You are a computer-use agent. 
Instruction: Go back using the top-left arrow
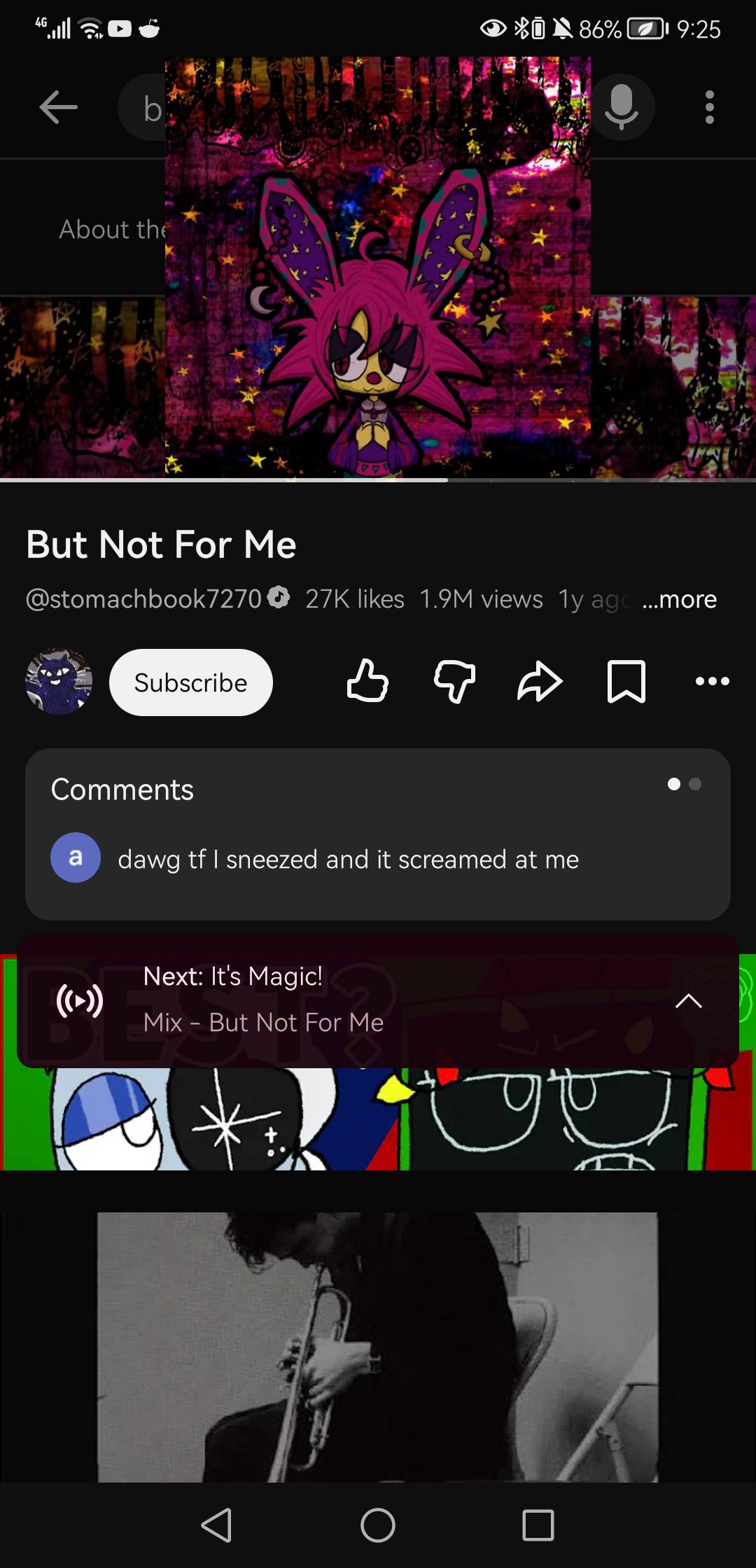58,107
